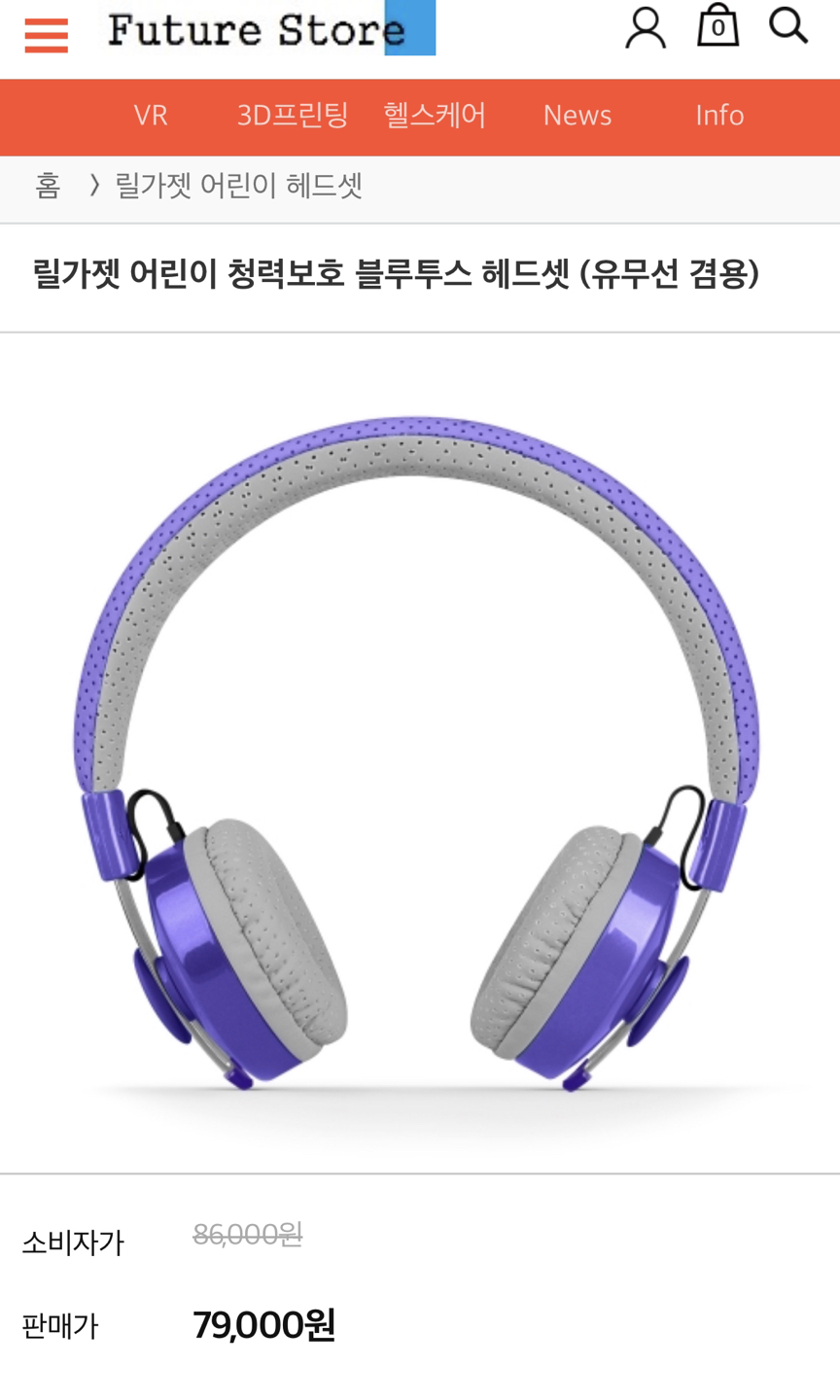Open the News section
This screenshot has width=840, height=1400.
click(577, 116)
